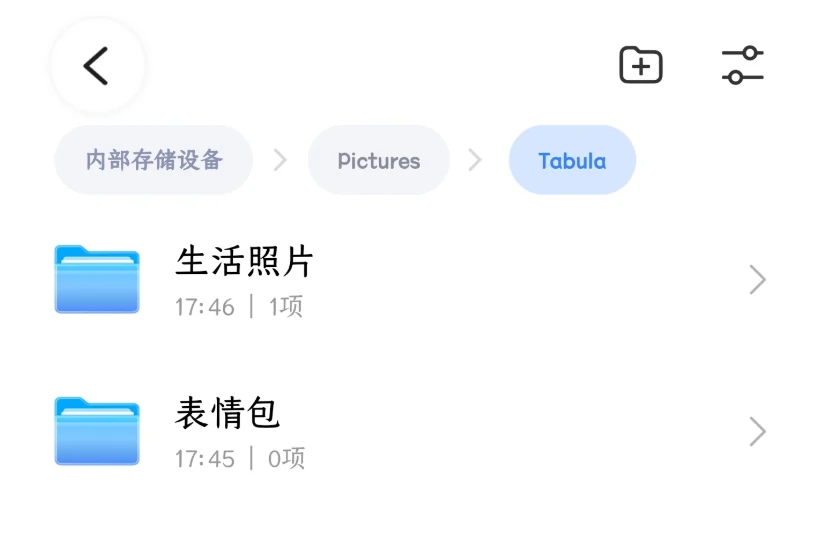Viewport: 819px width, 545px height.
Task: Create a new folder
Action: [641, 66]
